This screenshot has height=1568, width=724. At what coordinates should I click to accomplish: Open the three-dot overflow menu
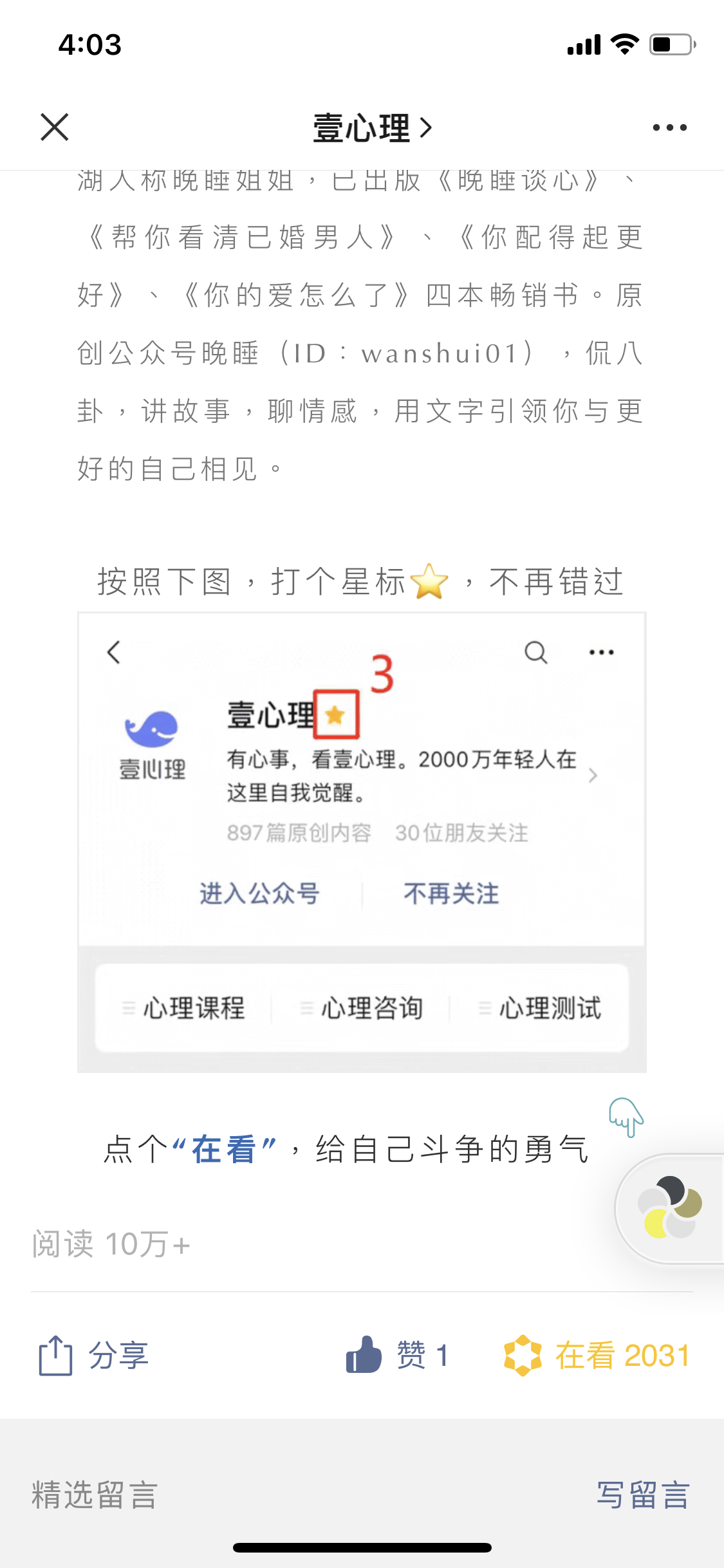click(x=669, y=127)
